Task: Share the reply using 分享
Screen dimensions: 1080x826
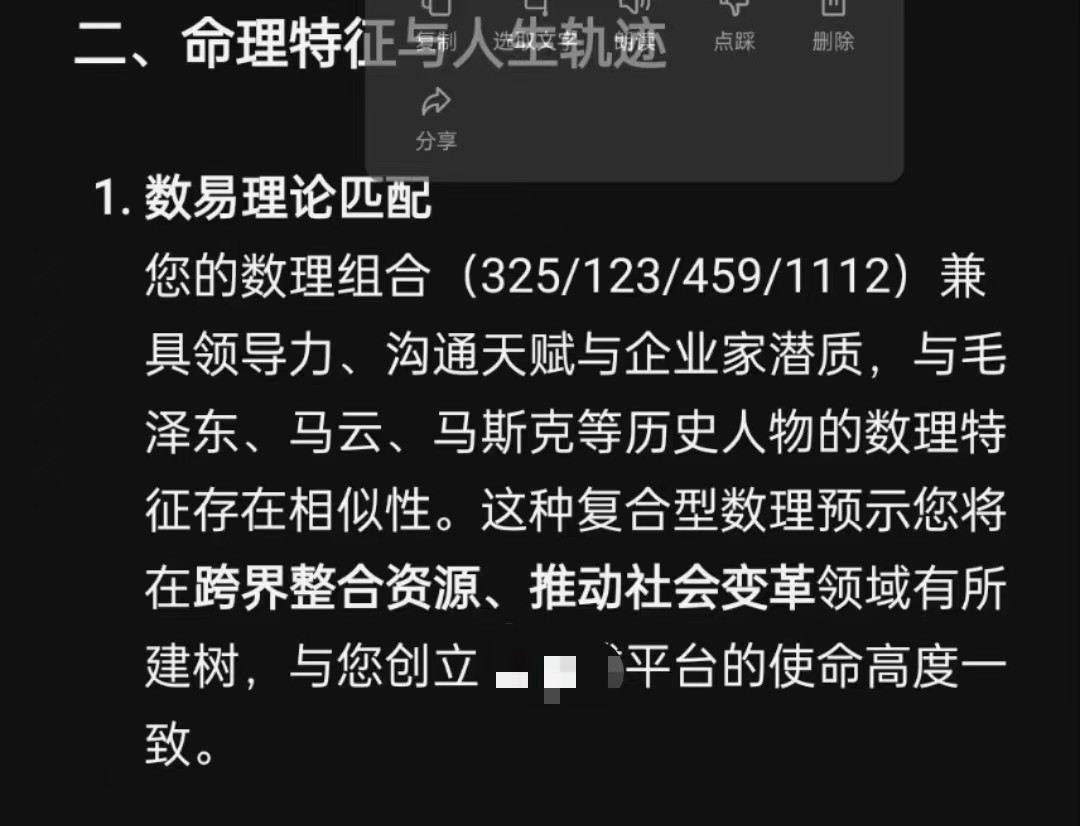Action: [436, 118]
